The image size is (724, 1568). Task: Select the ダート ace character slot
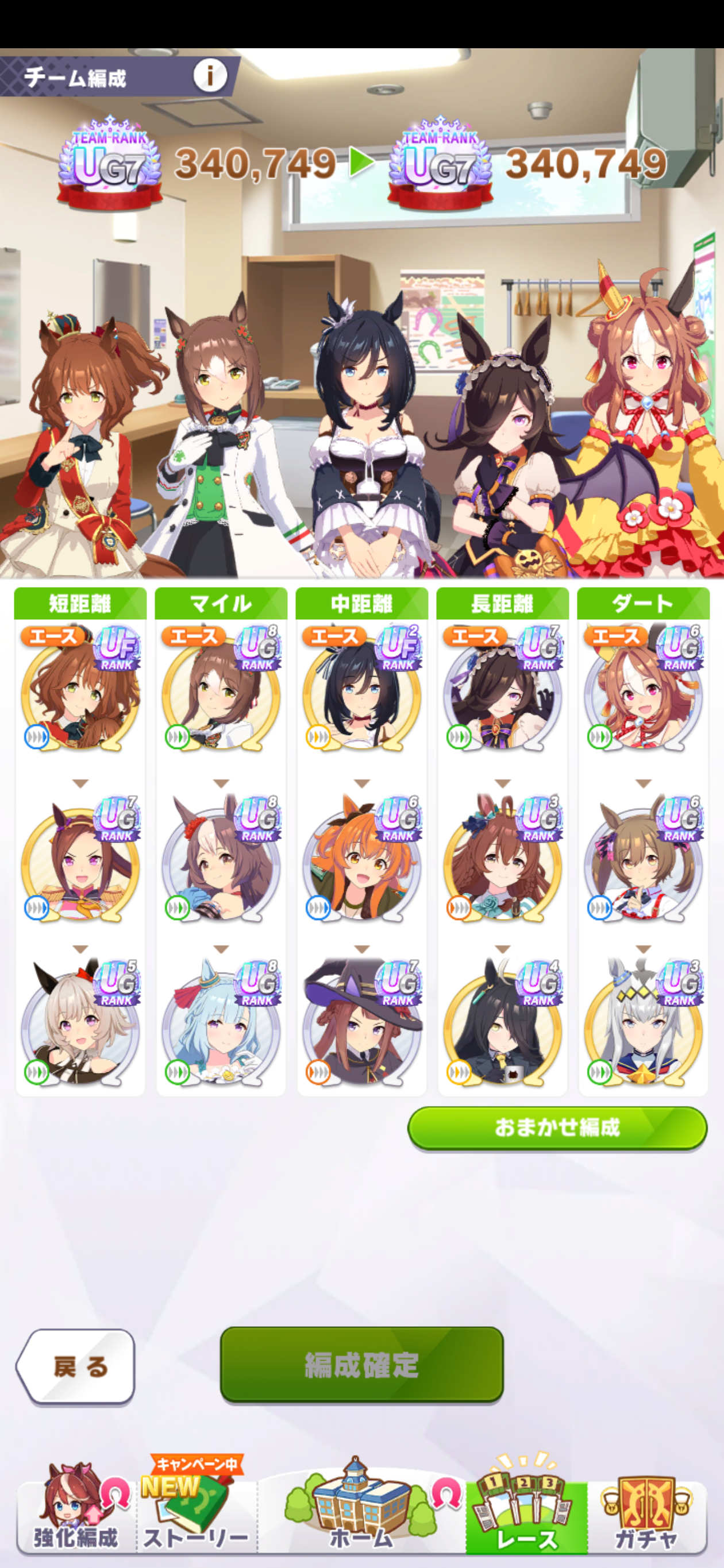(x=643, y=691)
